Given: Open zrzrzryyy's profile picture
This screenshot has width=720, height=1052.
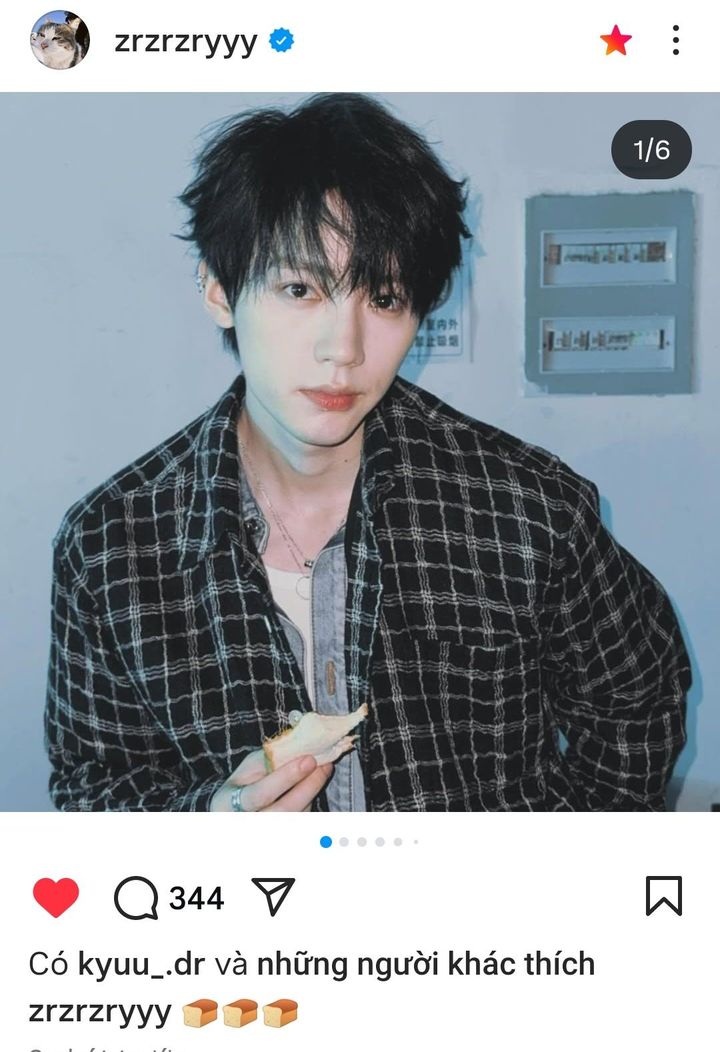Looking at the screenshot, I should (59, 40).
